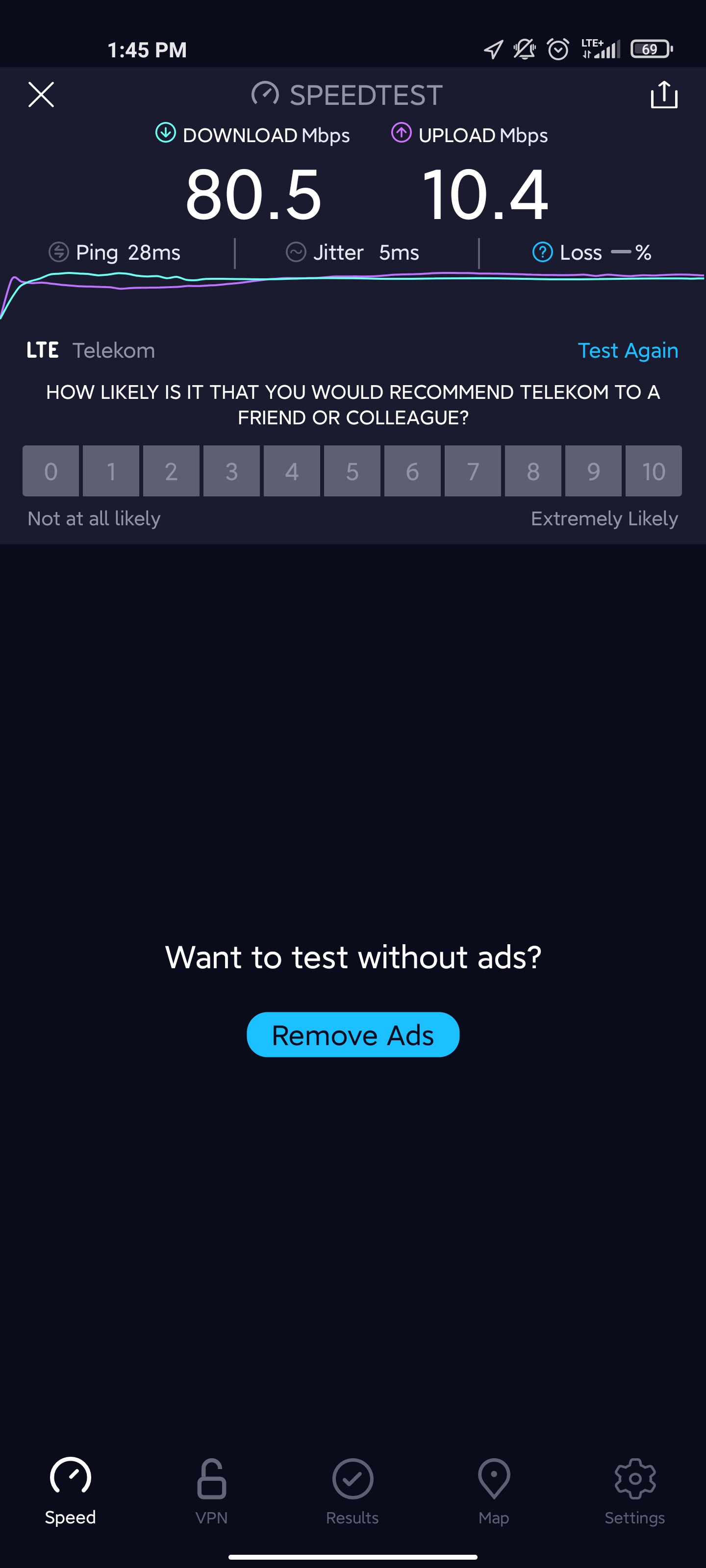Tap the Remove Ads button
The width and height of the screenshot is (706, 1568).
(x=353, y=1035)
